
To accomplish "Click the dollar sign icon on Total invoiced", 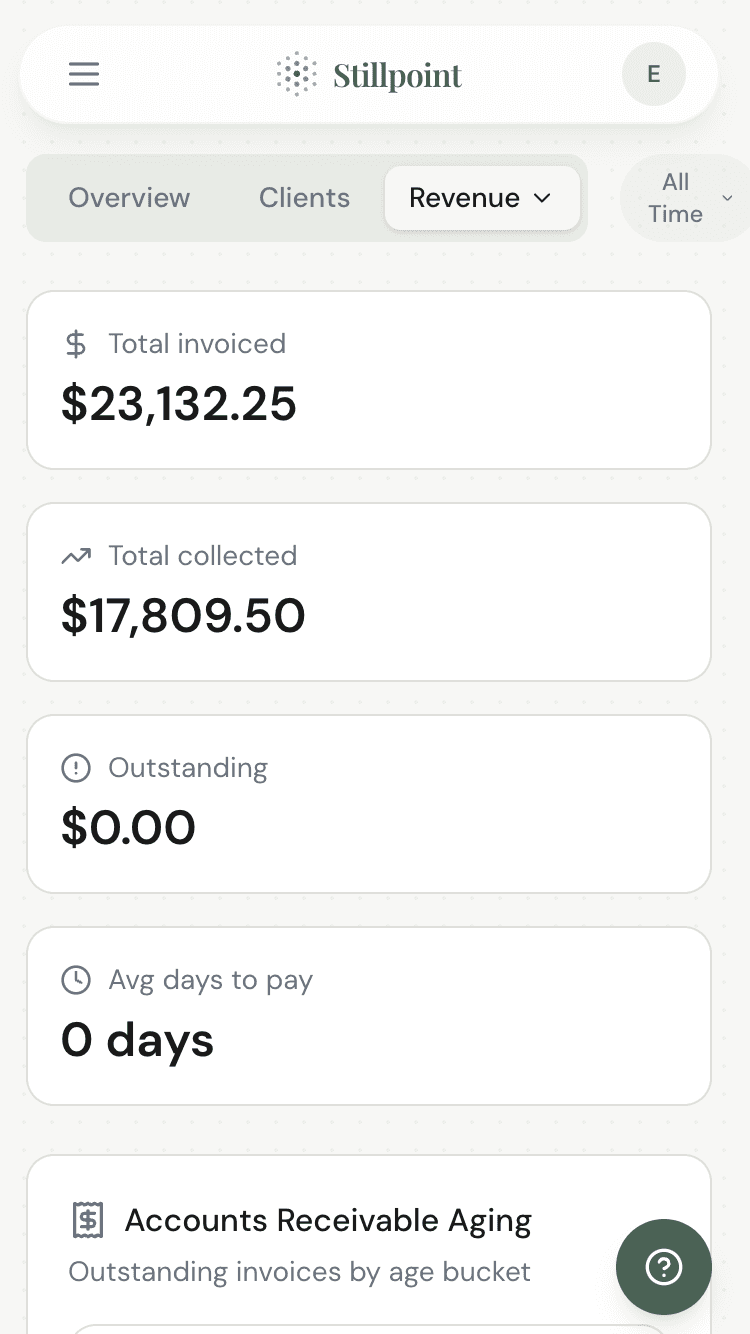I will (x=76, y=343).
